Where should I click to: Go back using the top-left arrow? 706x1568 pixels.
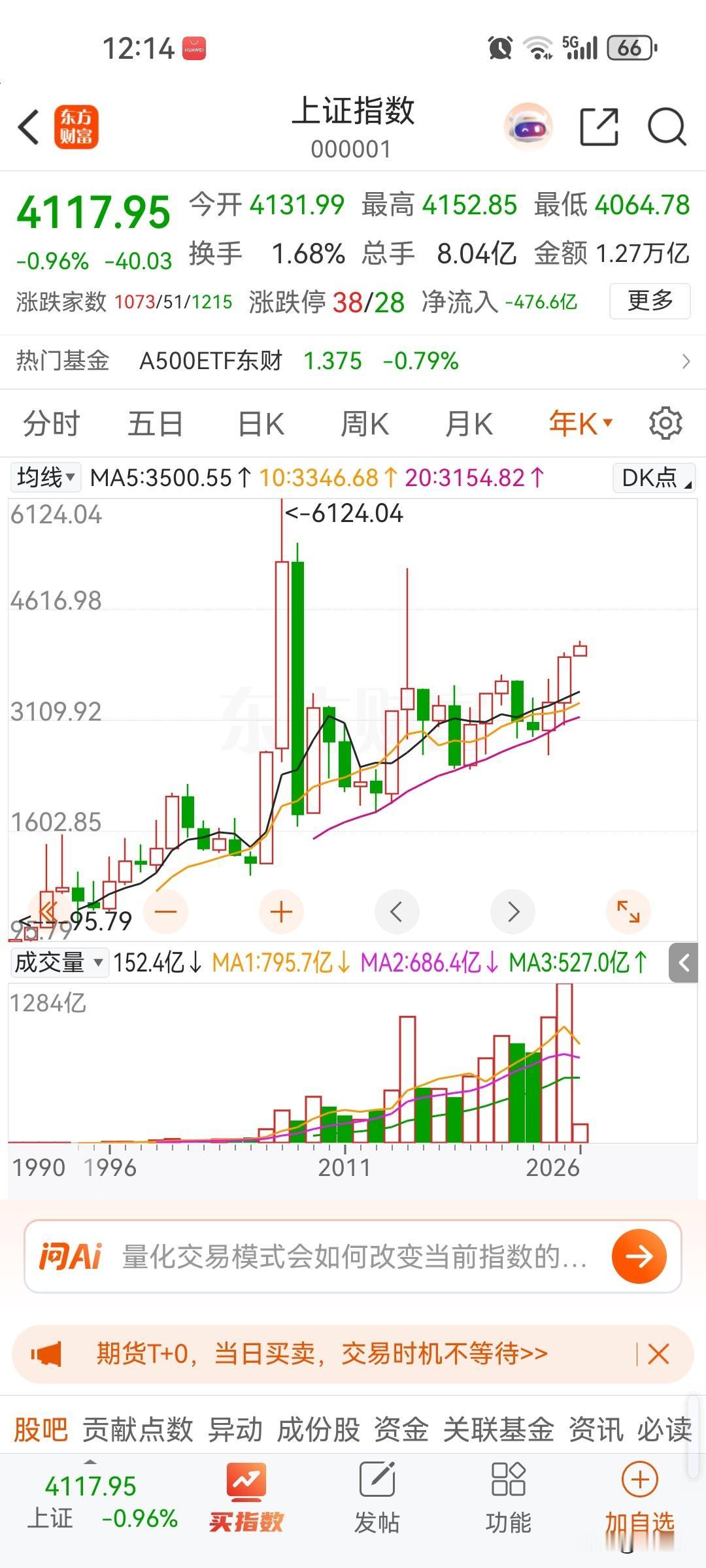click(x=29, y=127)
